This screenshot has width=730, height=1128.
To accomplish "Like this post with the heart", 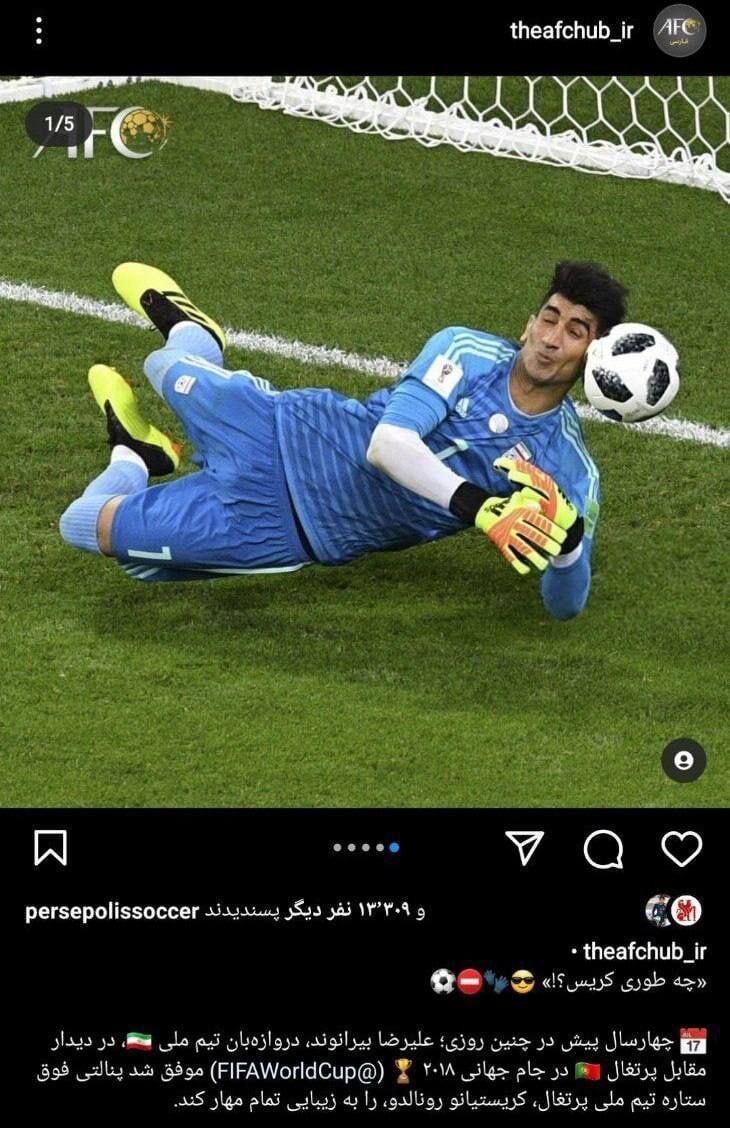I will (x=682, y=849).
